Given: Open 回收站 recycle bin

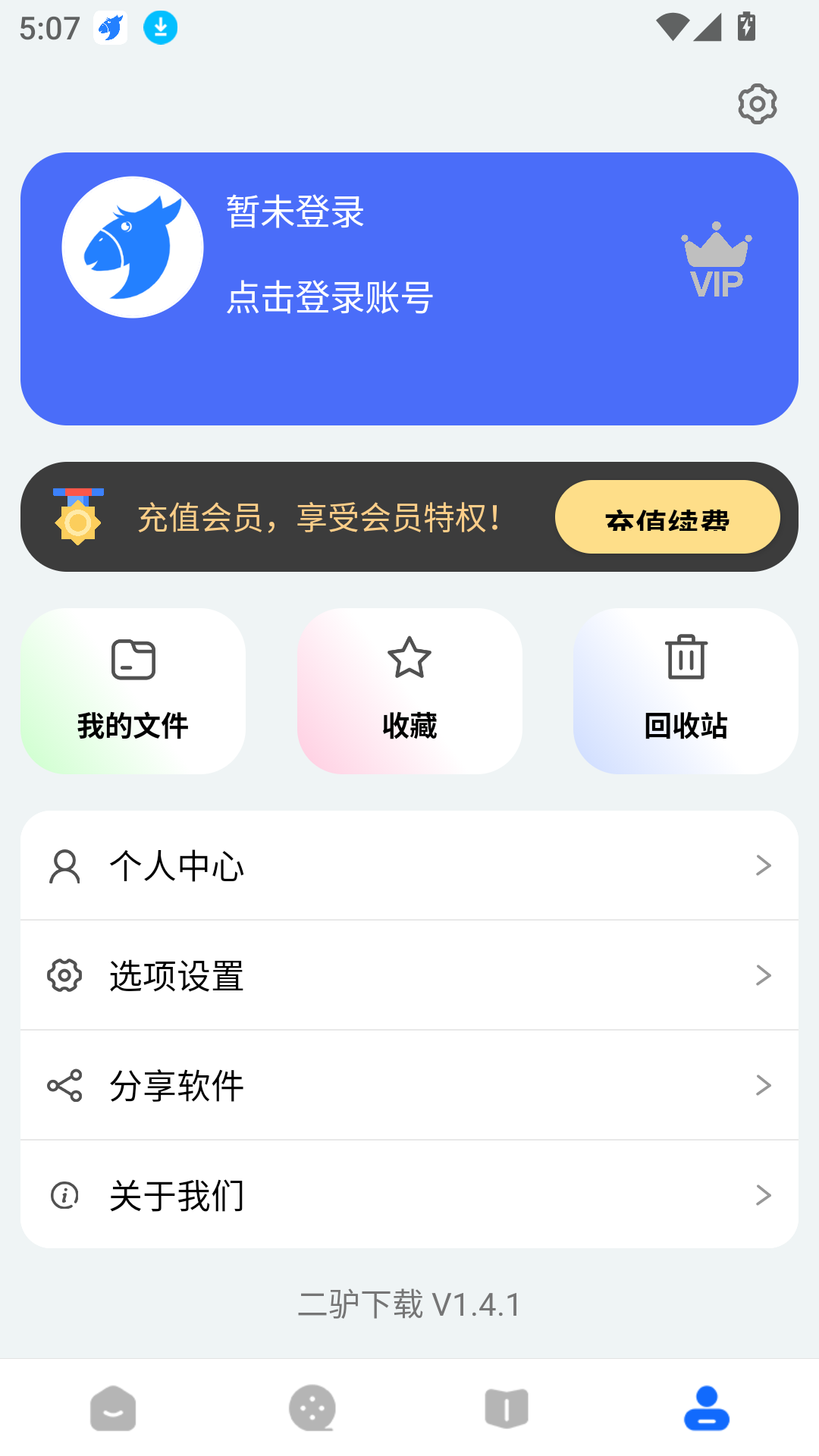Looking at the screenshot, I should point(685,690).
